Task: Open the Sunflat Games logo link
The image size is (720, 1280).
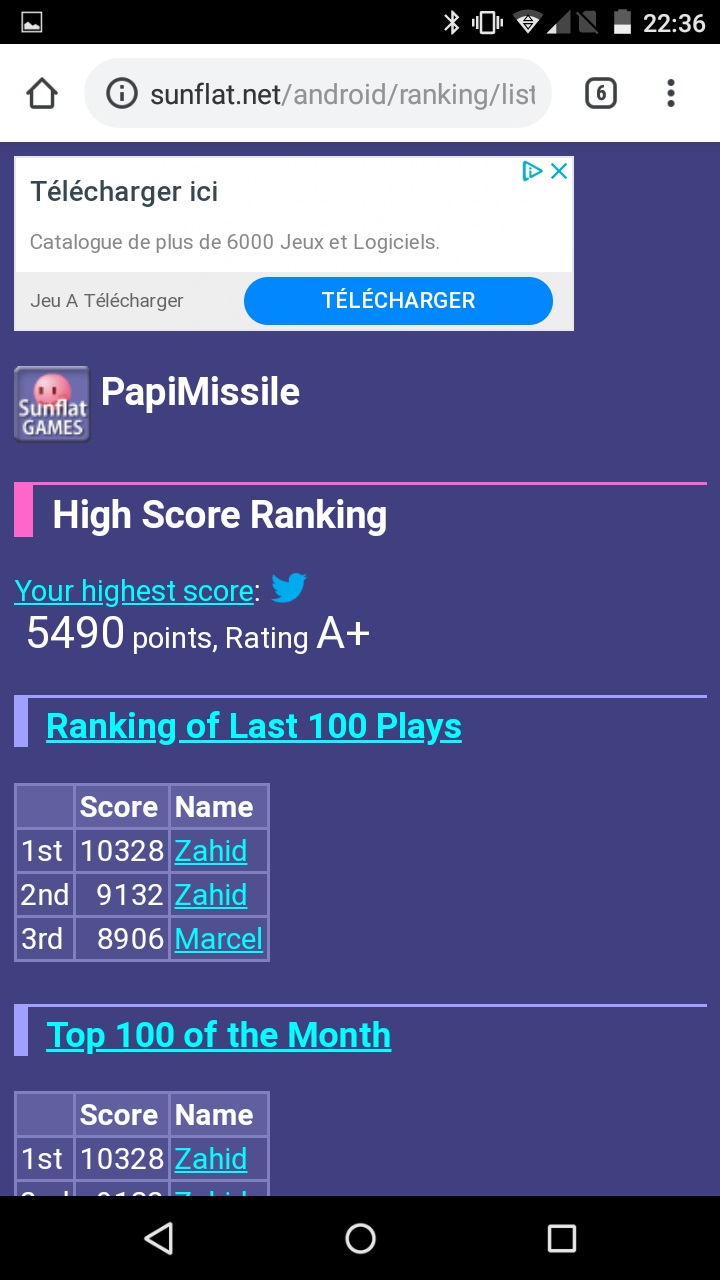Action: pyautogui.click(x=52, y=404)
